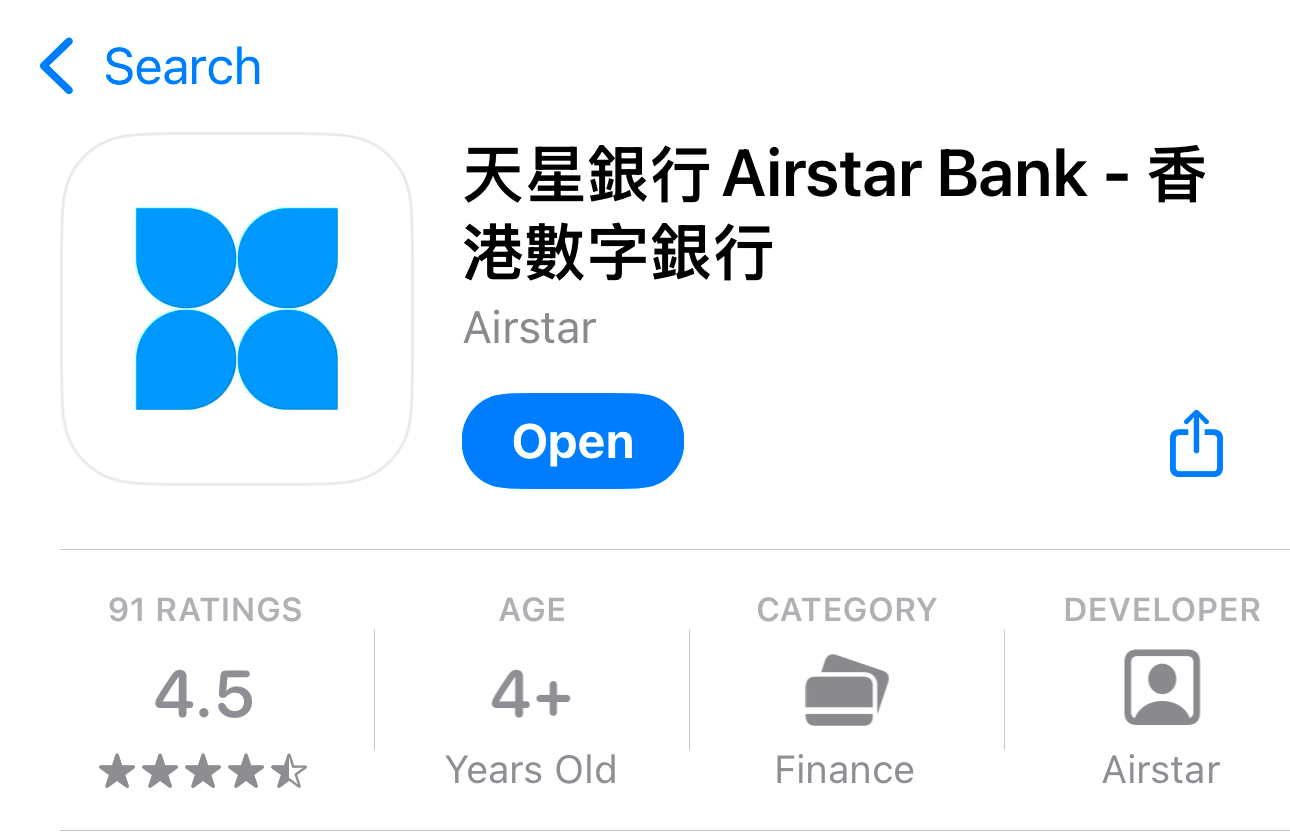Go back to Search
Screen dimensions: 1290x833
[x=150, y=67]
